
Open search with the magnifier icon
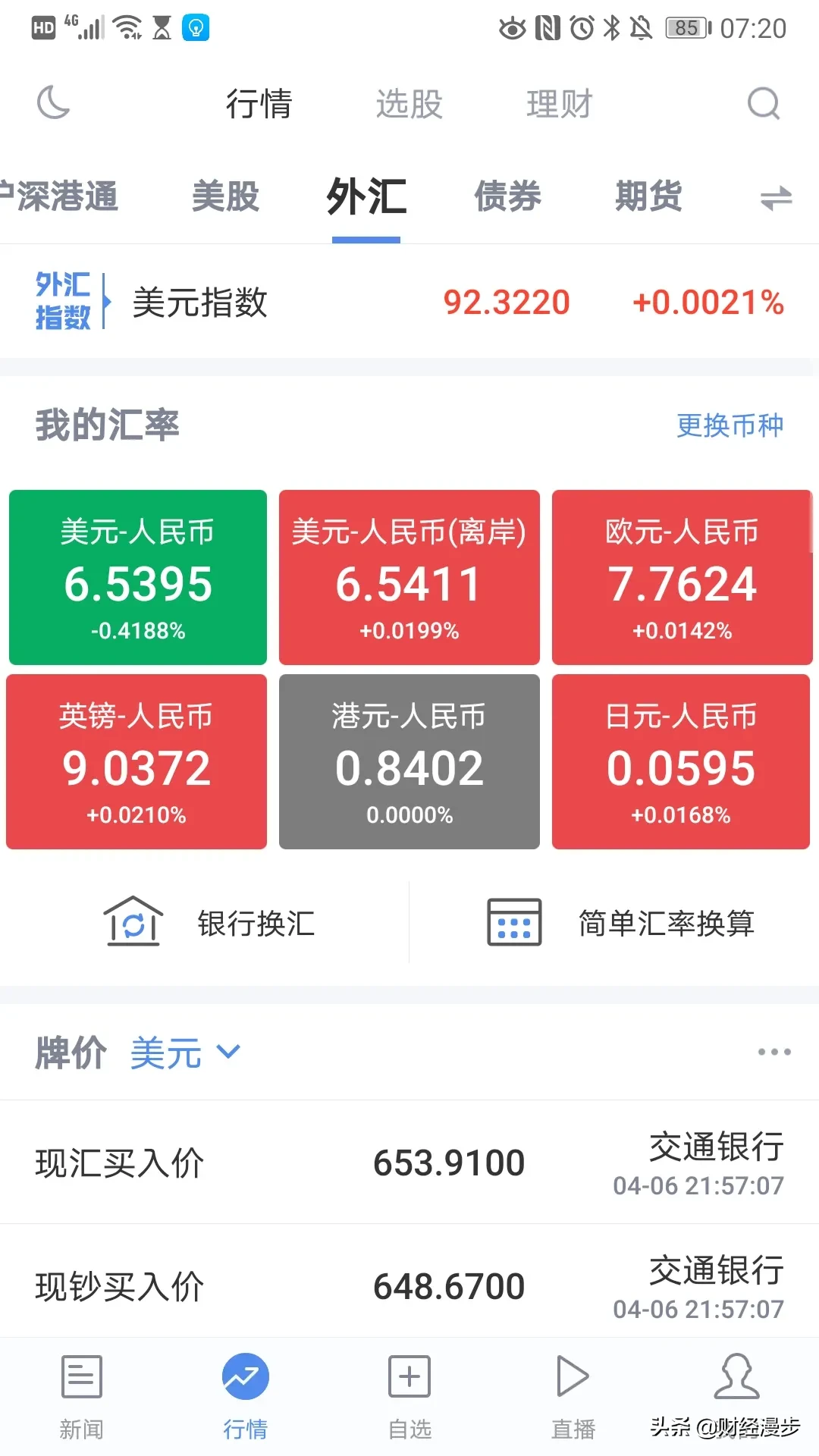(x=763, y=103)
